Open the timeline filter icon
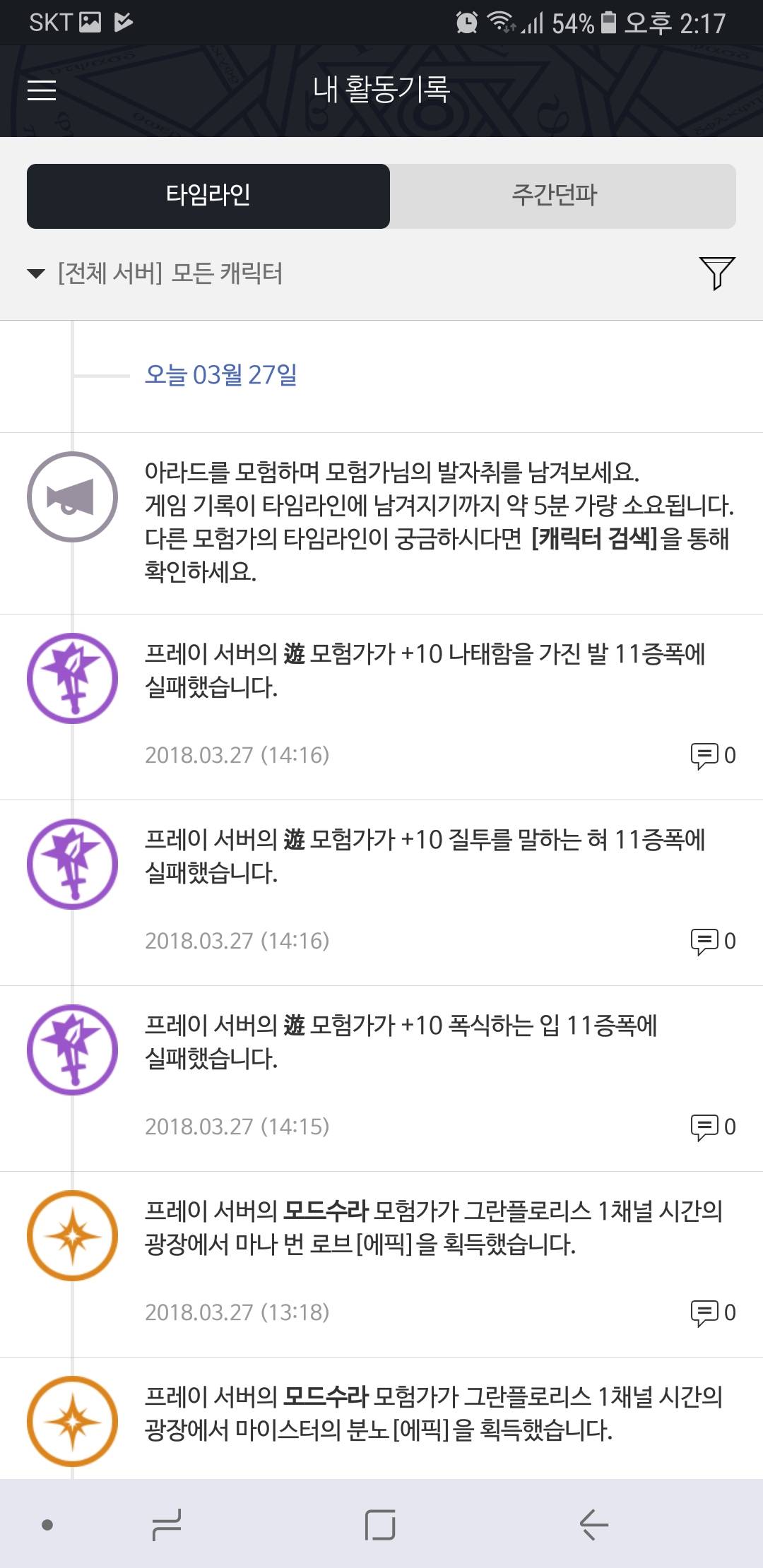Image resolution: width=763 pixels, height=1568 pixels. point(716,273)
